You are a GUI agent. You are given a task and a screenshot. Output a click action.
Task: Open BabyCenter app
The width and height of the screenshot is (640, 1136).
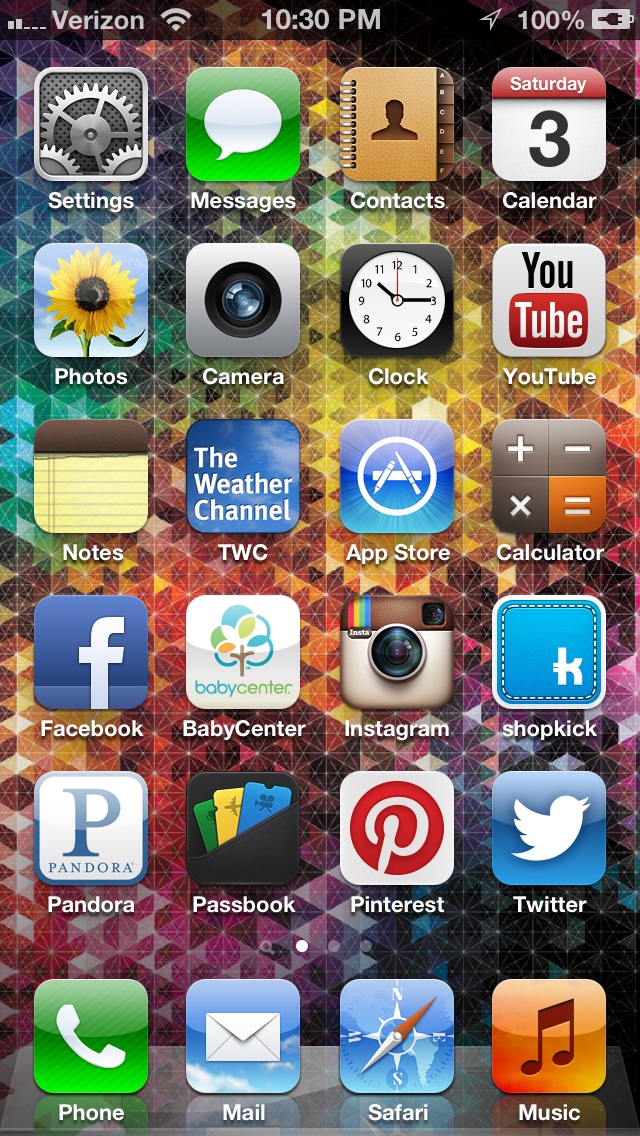(243, 652)
